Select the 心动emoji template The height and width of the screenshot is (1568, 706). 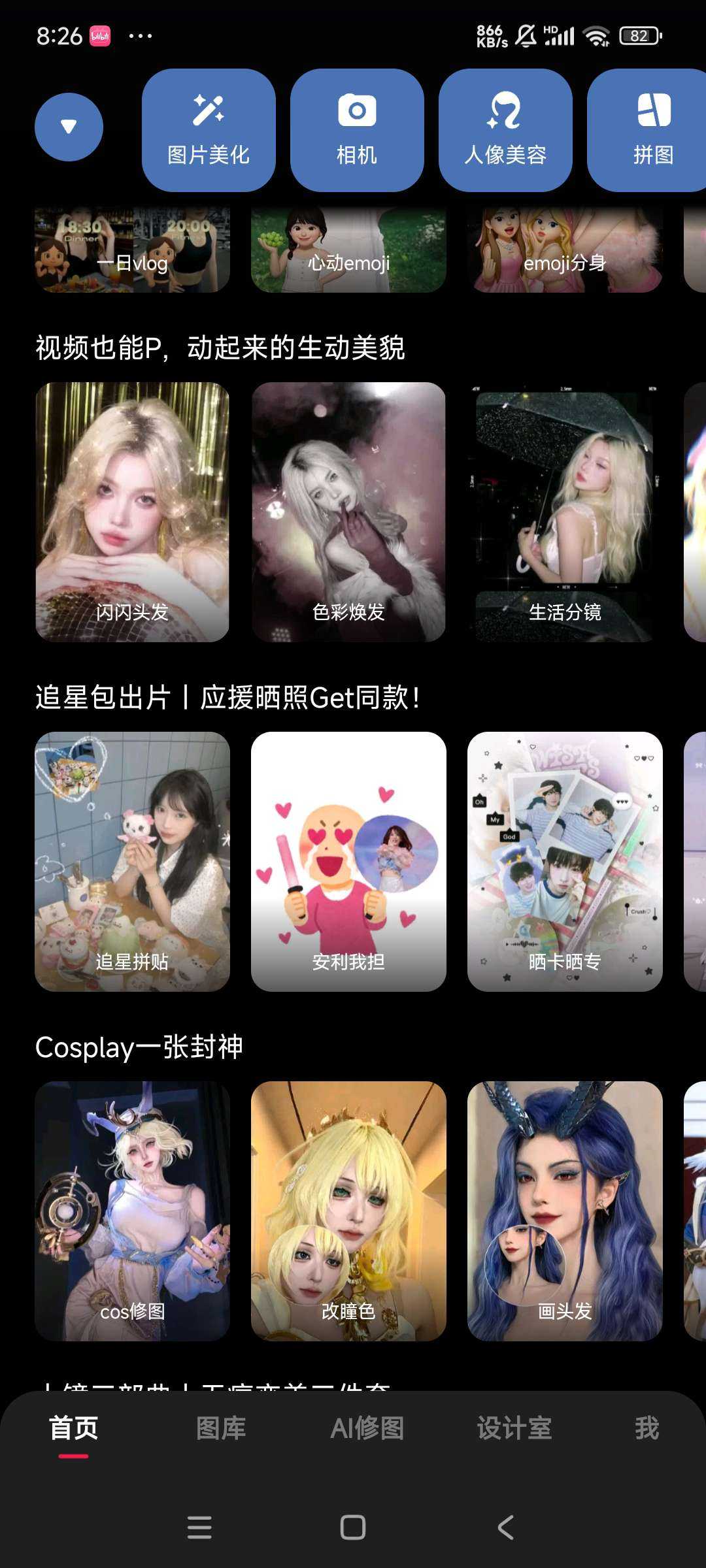(348, 251)
